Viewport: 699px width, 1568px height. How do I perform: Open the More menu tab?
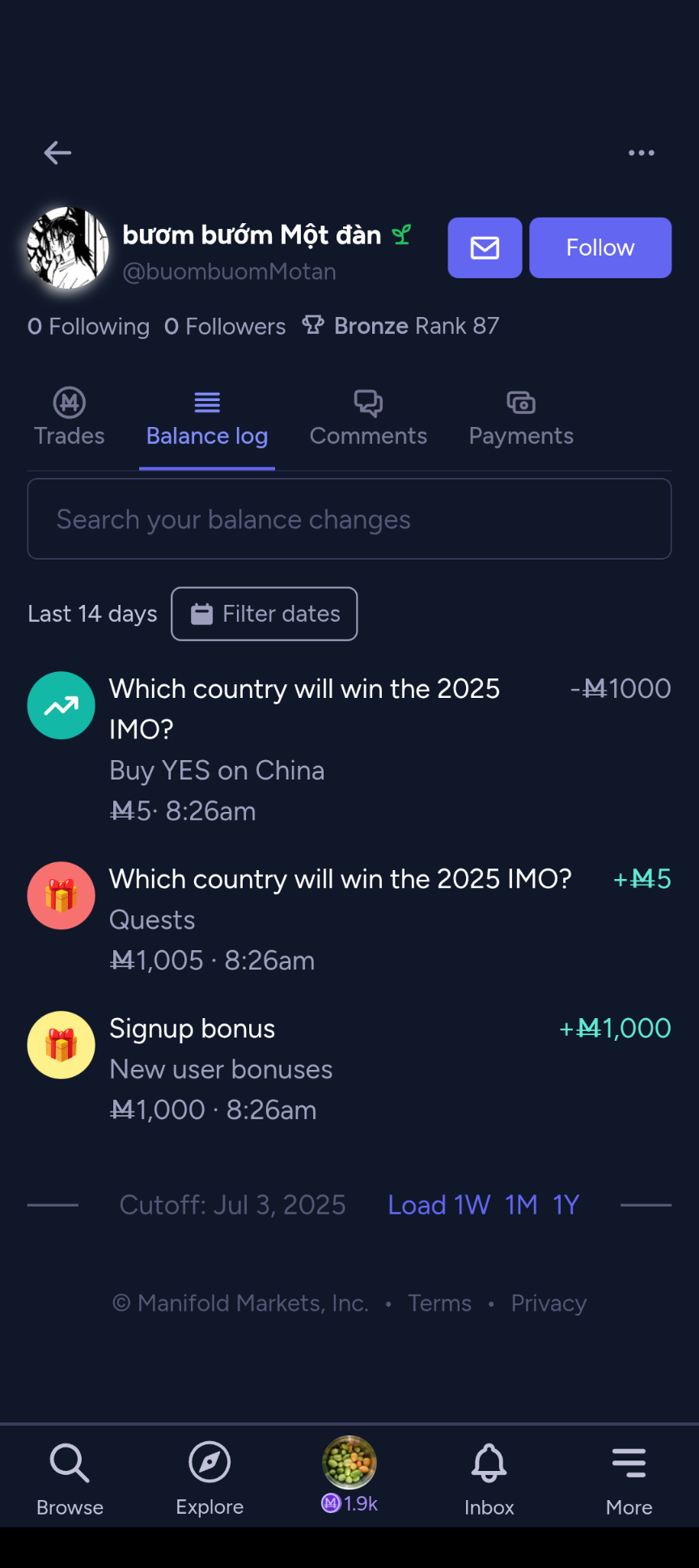629,1478
